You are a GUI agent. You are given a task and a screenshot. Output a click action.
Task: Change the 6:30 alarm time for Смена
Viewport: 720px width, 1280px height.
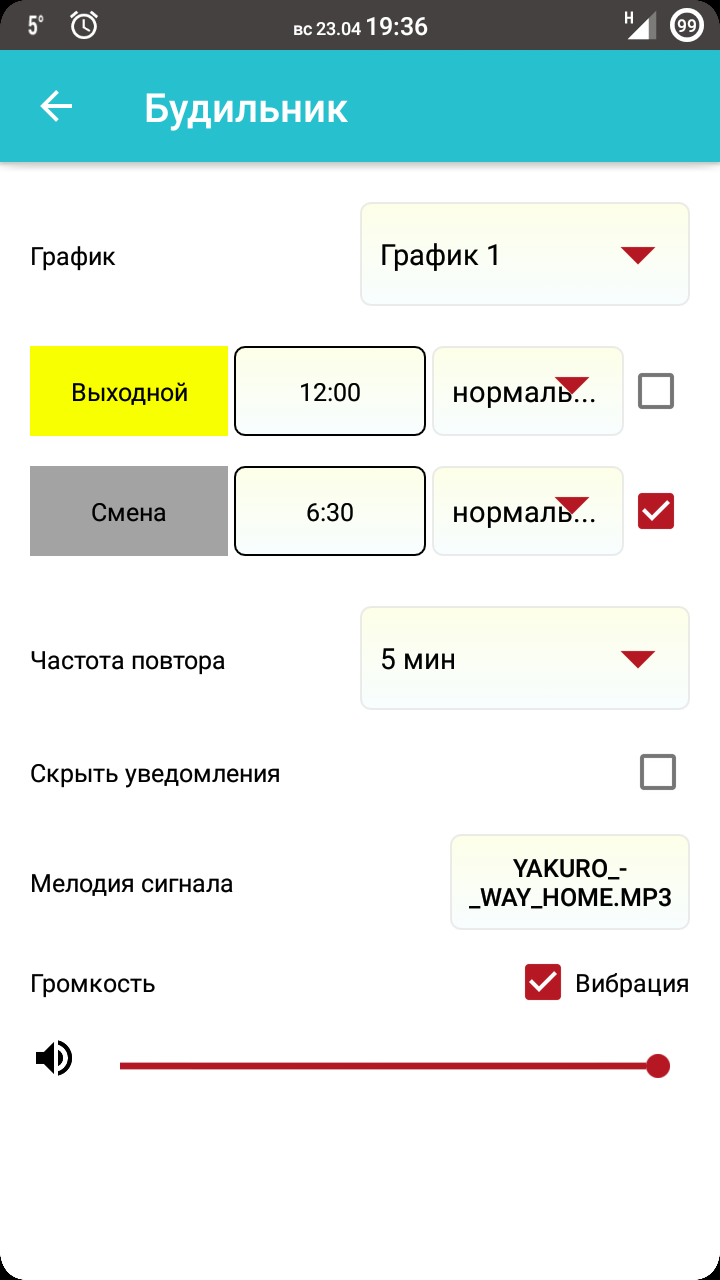tap(330, 511)
